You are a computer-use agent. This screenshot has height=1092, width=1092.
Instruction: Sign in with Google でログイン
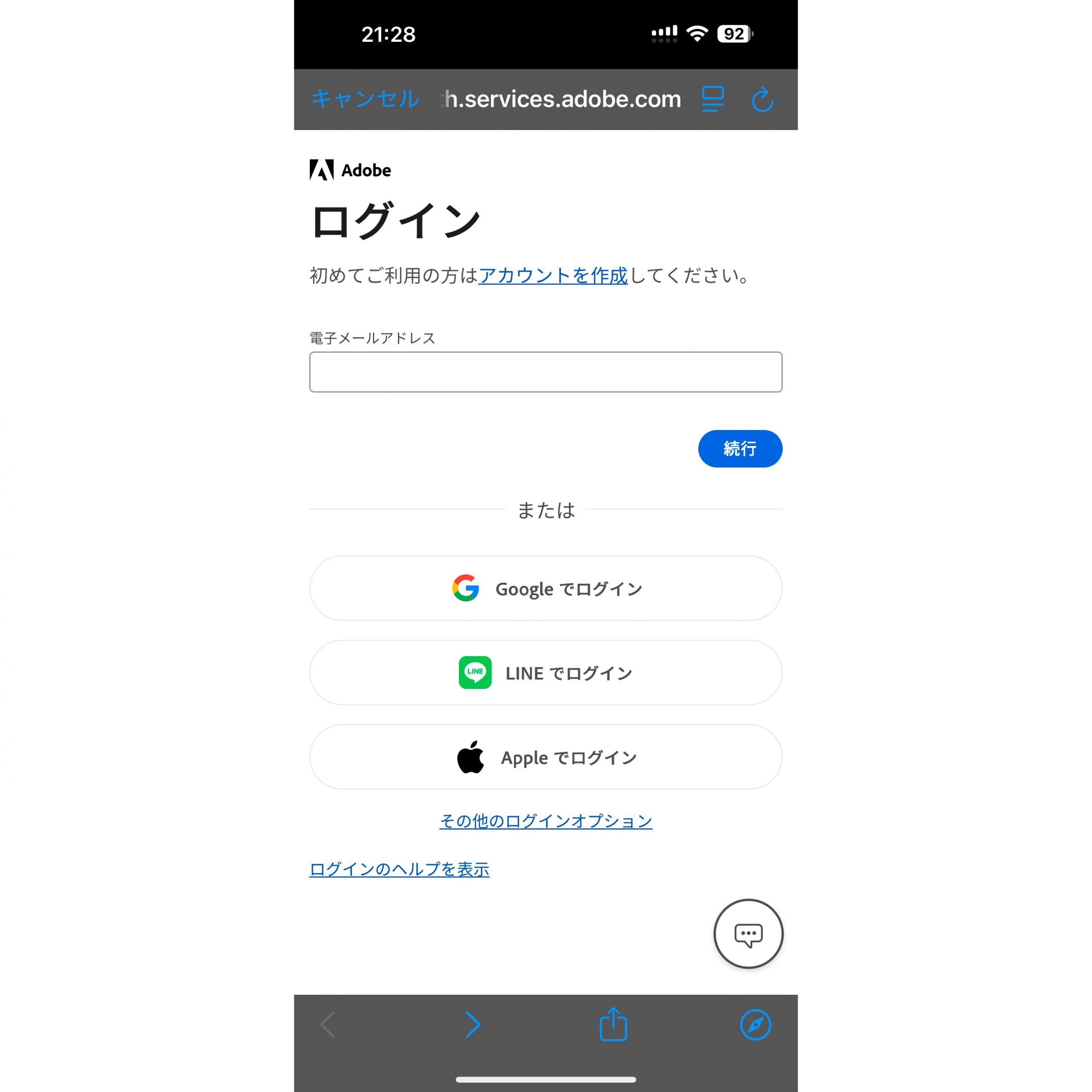[546, 588]
